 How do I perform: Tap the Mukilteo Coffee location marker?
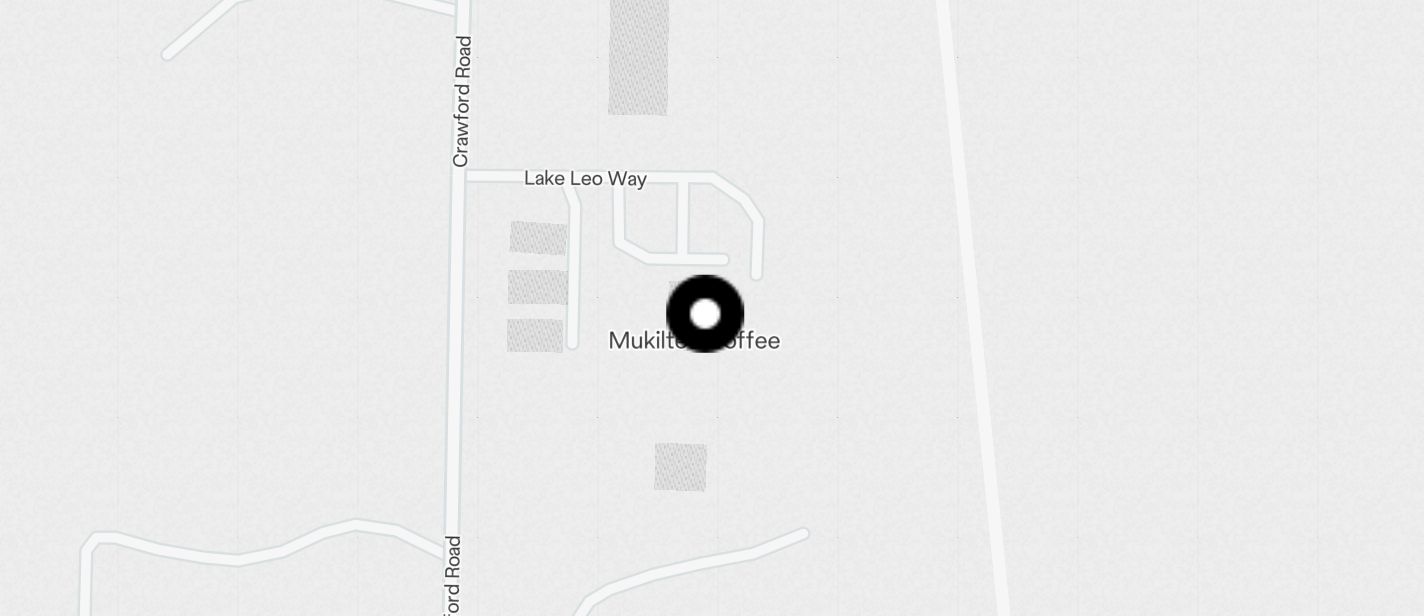[705, 314]
